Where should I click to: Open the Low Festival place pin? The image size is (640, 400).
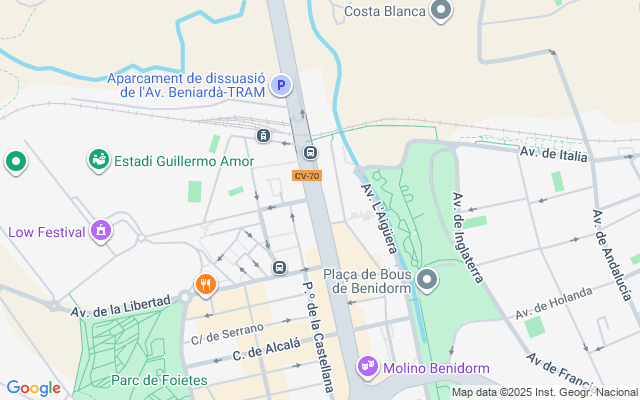coord(99,232)
